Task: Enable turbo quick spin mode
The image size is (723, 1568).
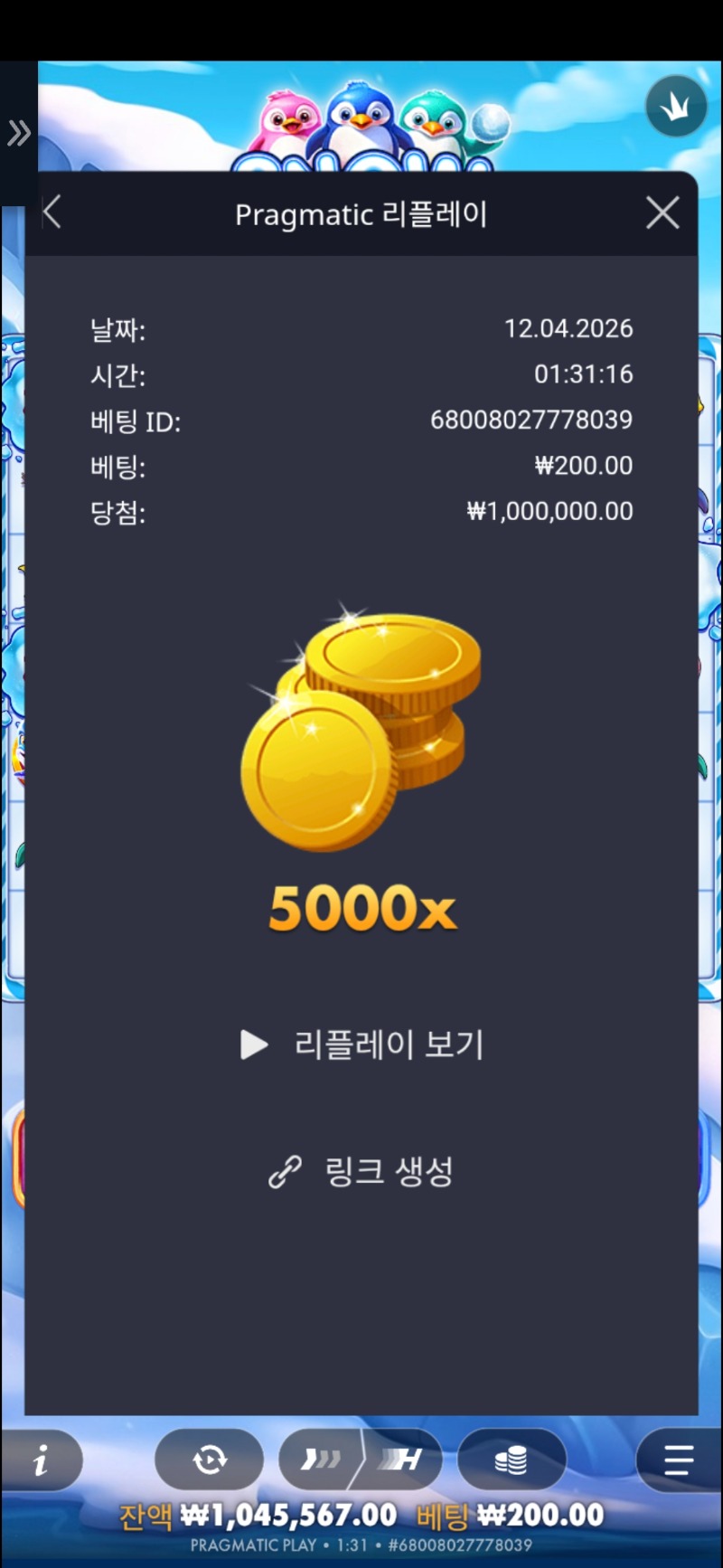Action: click(x=321, y=1459)
